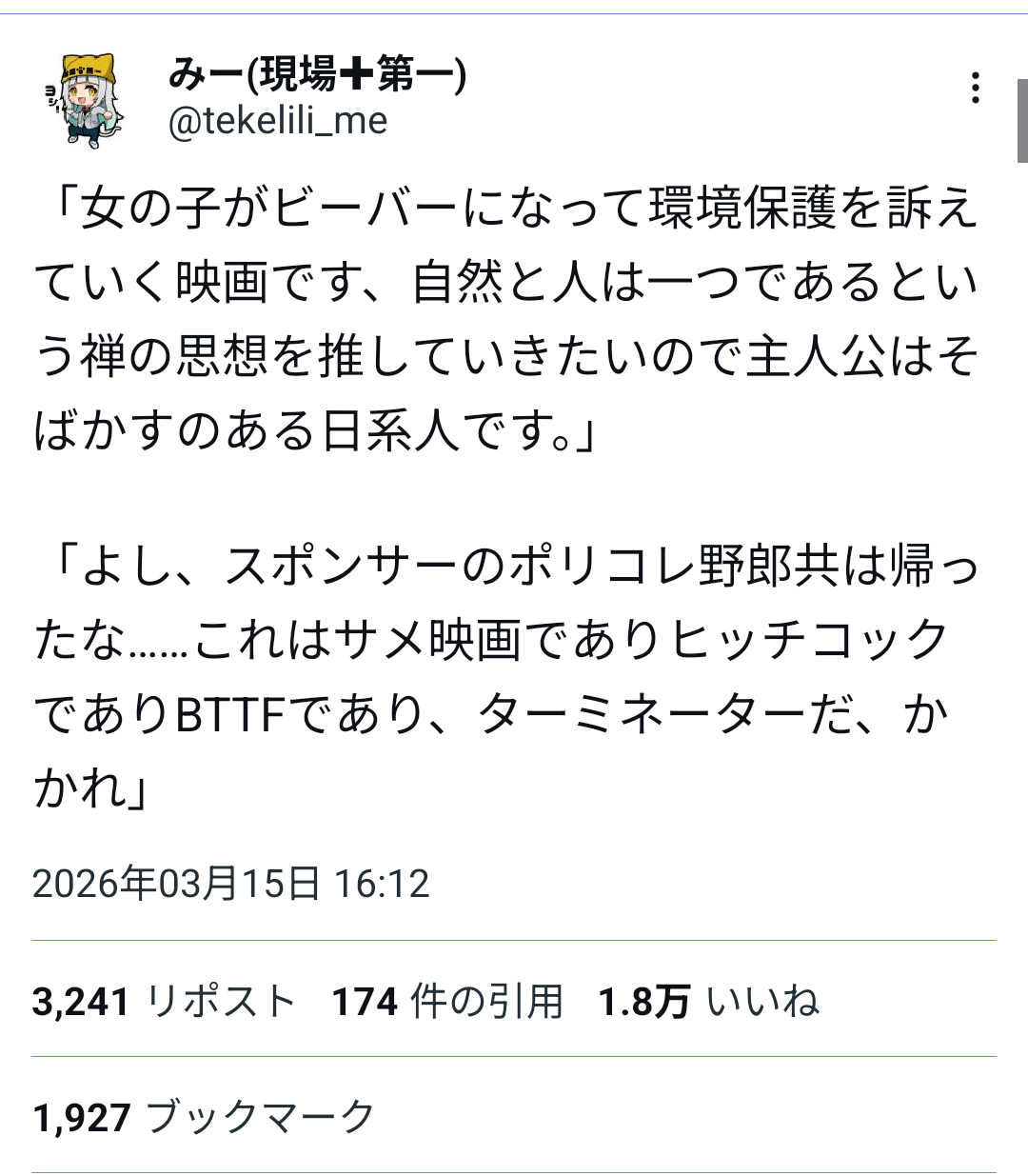
Task: Open the @tekelili_me profile handle
Action: pos(278,121)
